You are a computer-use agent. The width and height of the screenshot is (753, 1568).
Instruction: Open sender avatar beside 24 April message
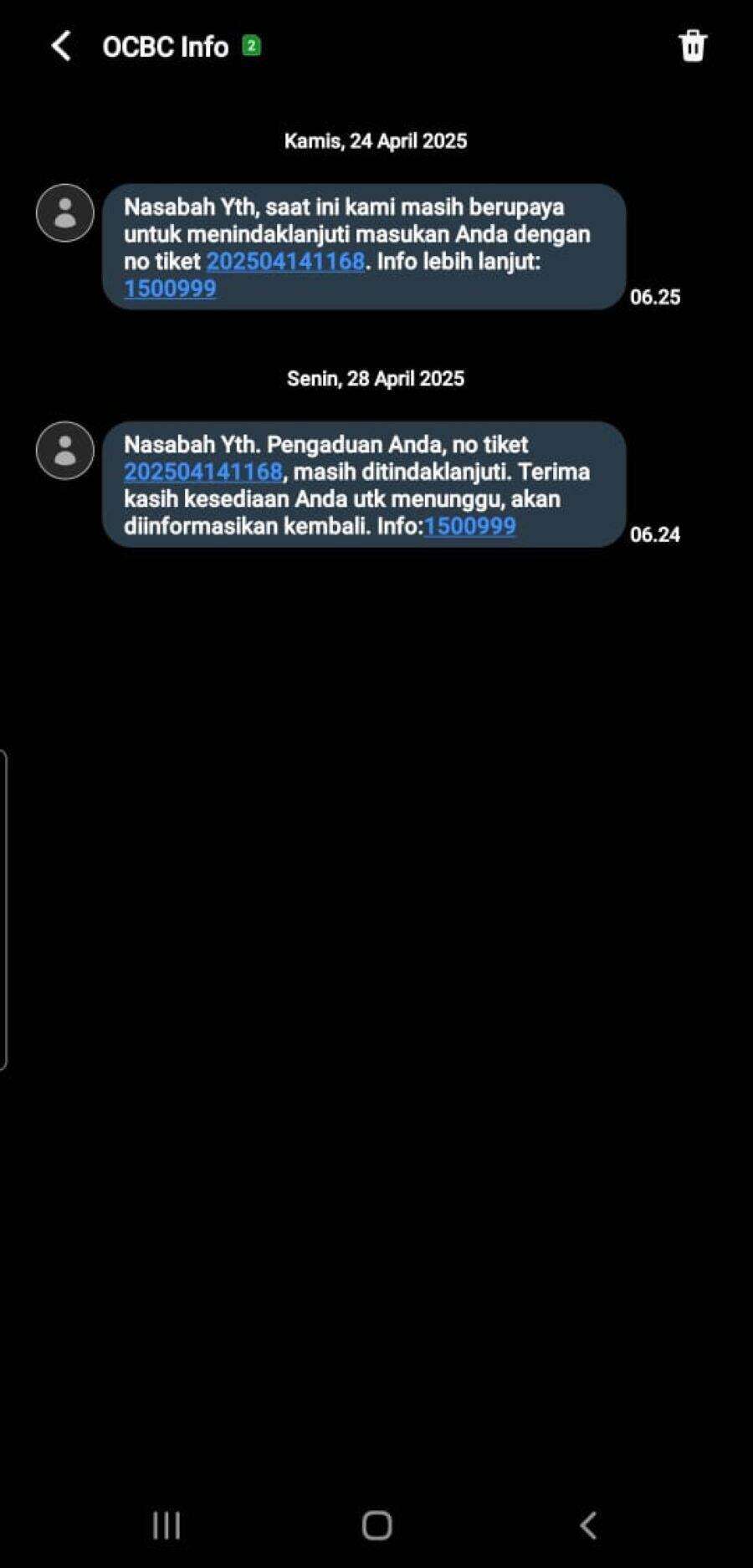[65, 213]
